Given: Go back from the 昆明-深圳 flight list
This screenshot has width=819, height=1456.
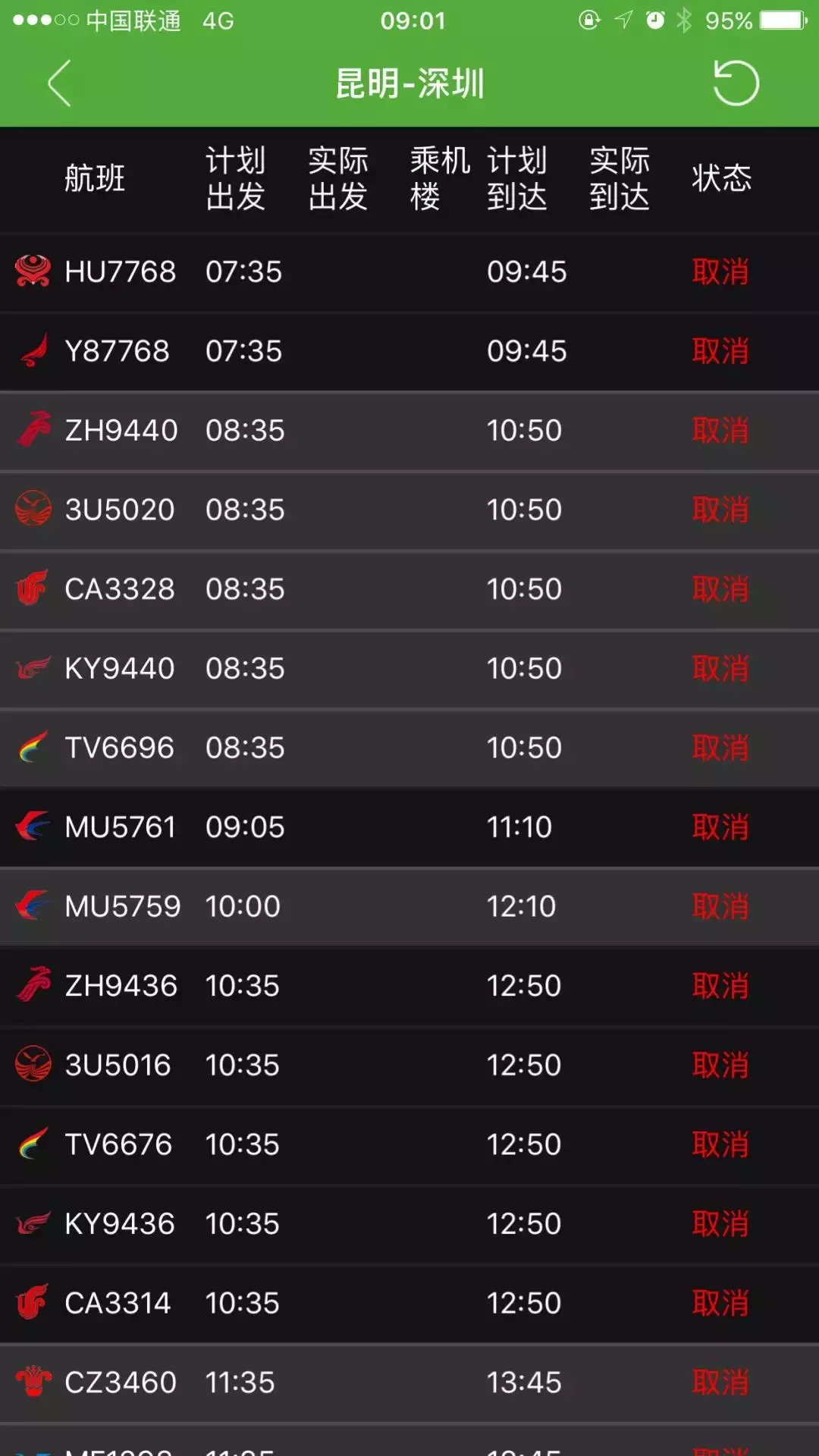Looking at the screenshot, I should (x=59, y=83).
